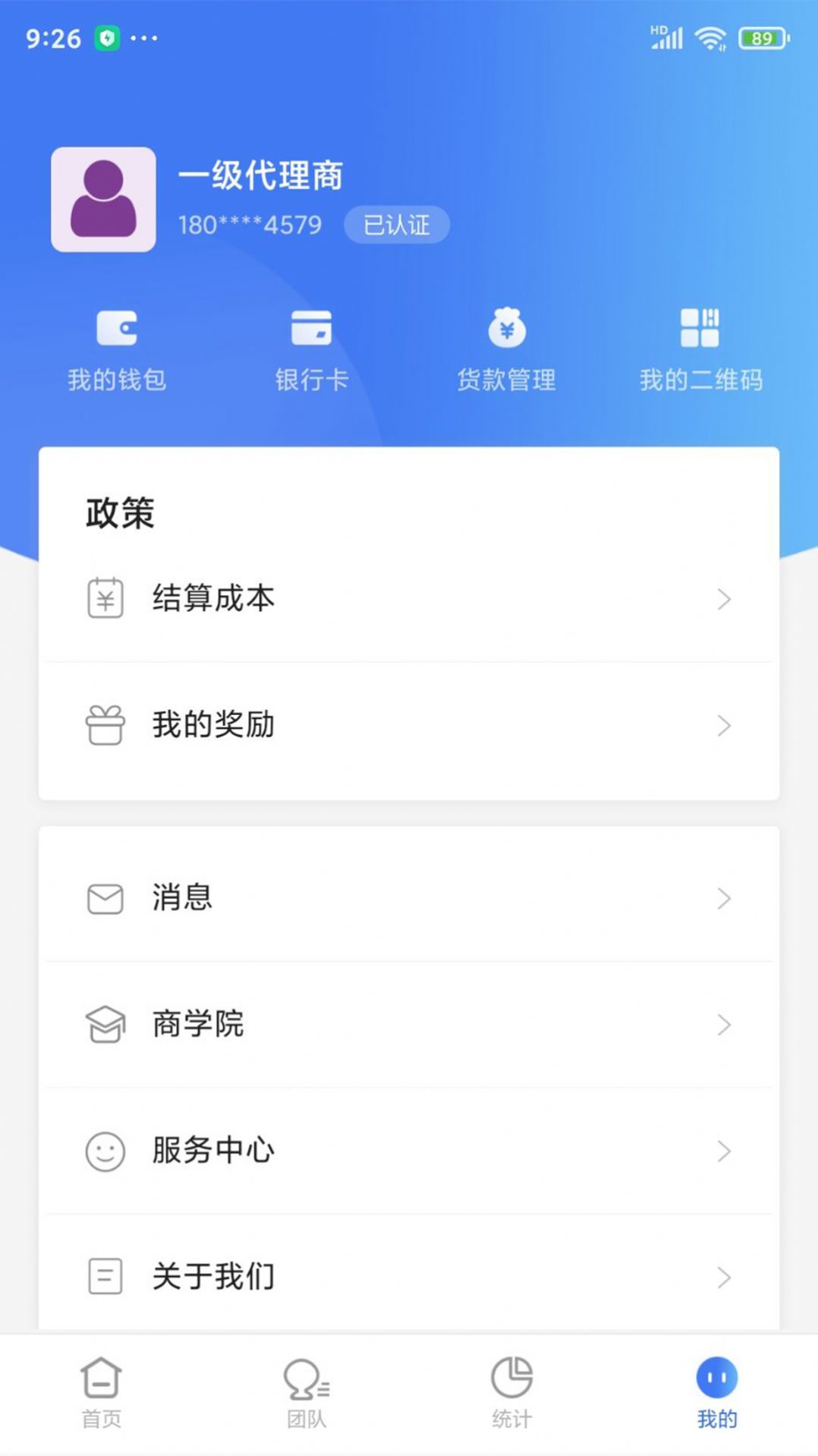The image size is (818, 1456).
Task: Open the 关于我们 row chevron
Action: 723,1278
